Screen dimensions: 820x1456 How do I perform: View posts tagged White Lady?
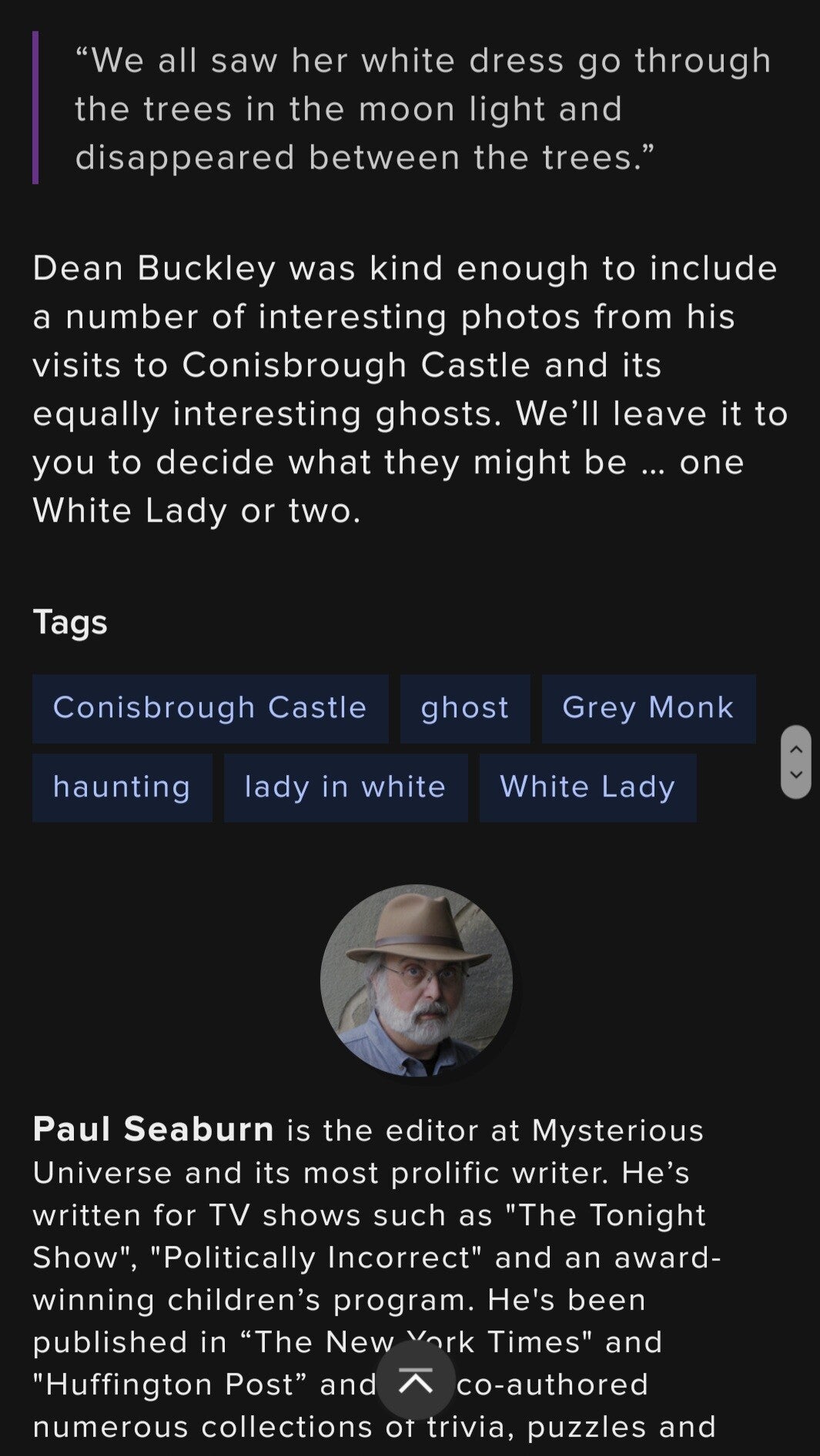point(587,787)
